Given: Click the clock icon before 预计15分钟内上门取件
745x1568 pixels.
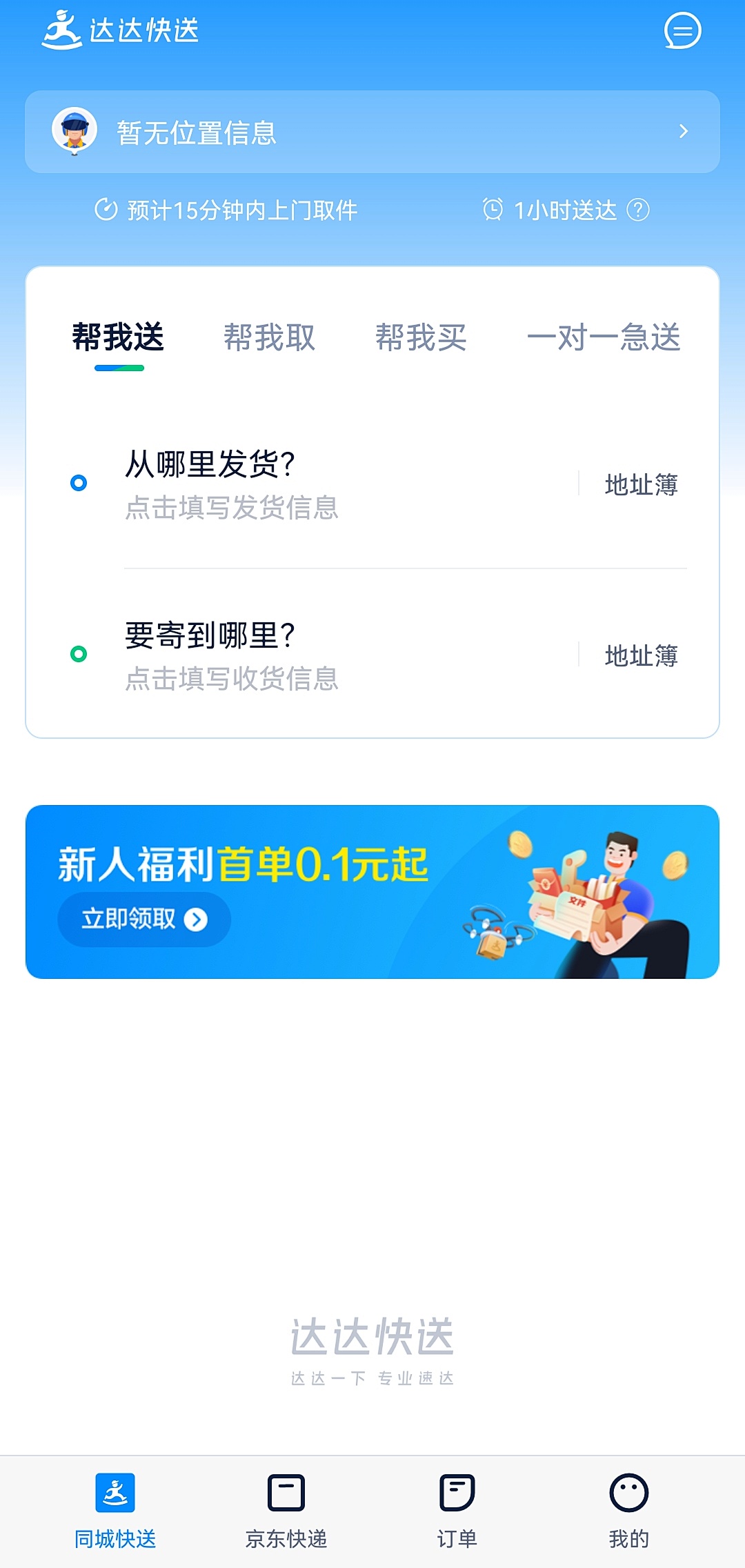Looking at the screenshot, I should [x=106, y=210].
